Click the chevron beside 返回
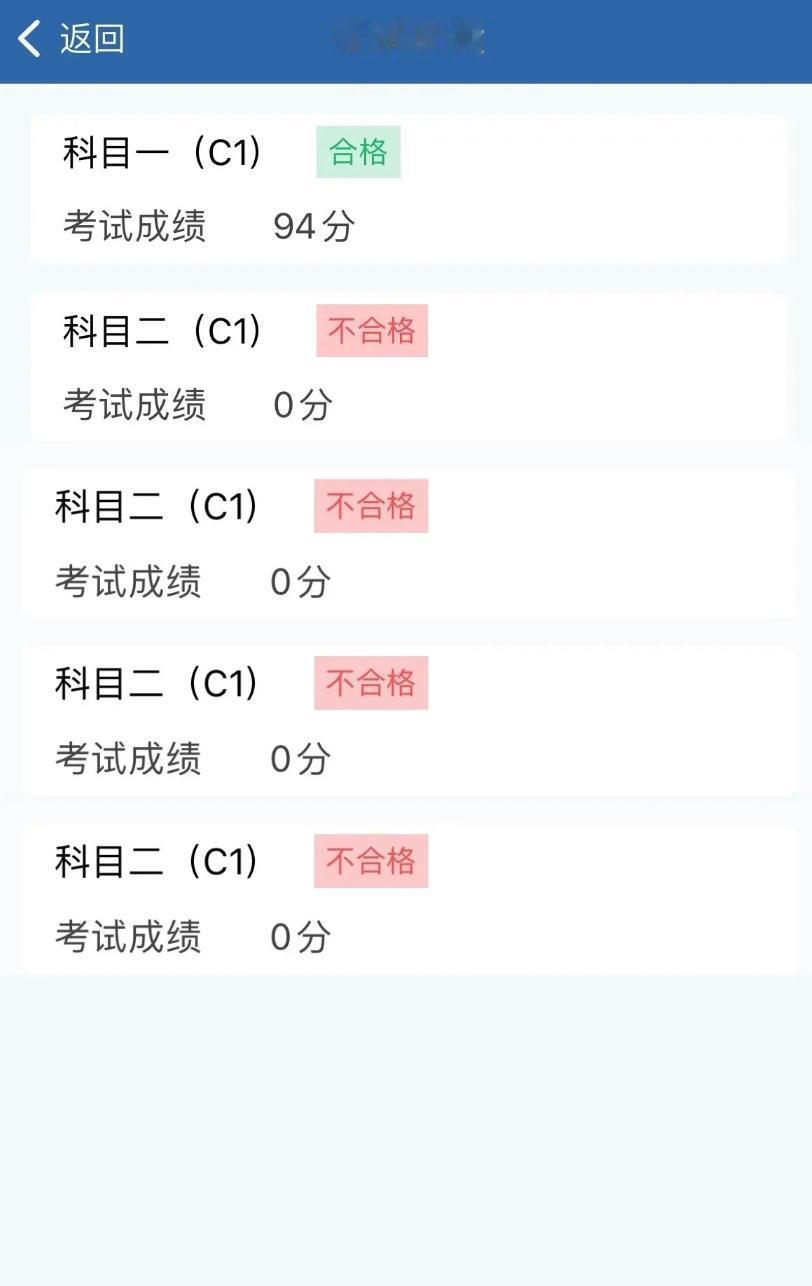Image resolution: width=812 pixels, height=1286 pixels. [27, 38]
